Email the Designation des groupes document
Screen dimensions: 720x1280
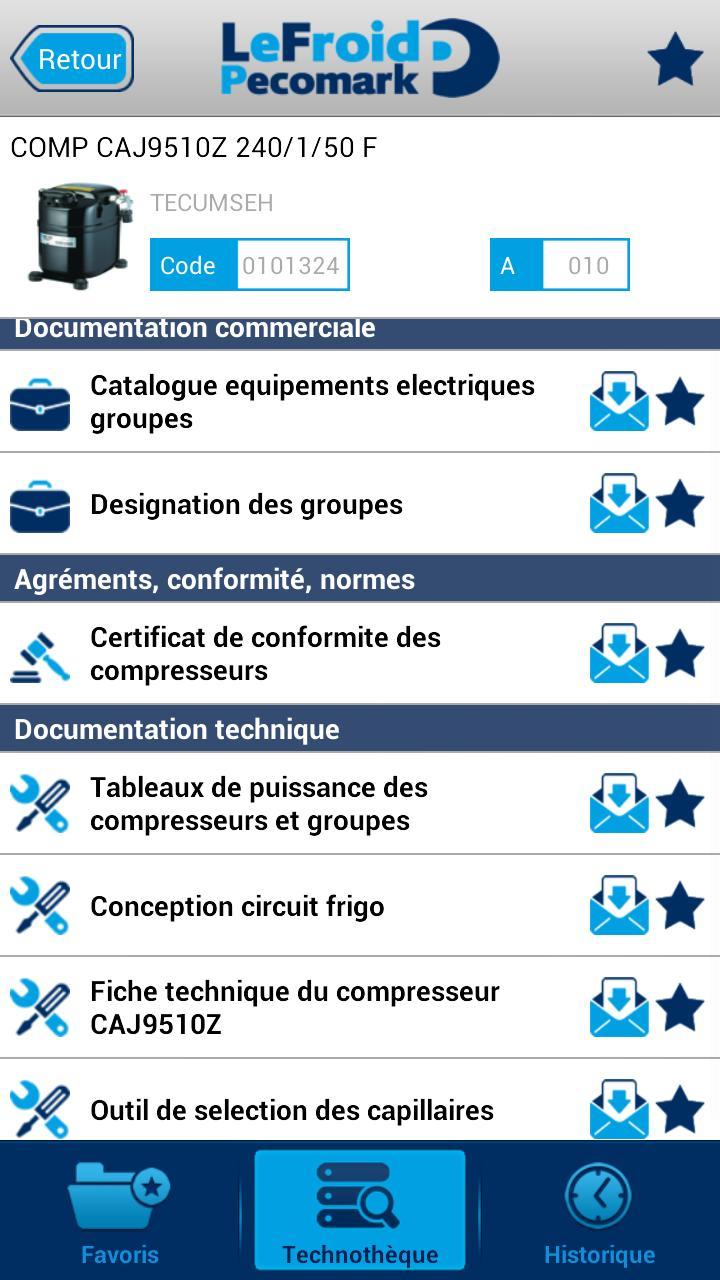(x=619, y=503)
